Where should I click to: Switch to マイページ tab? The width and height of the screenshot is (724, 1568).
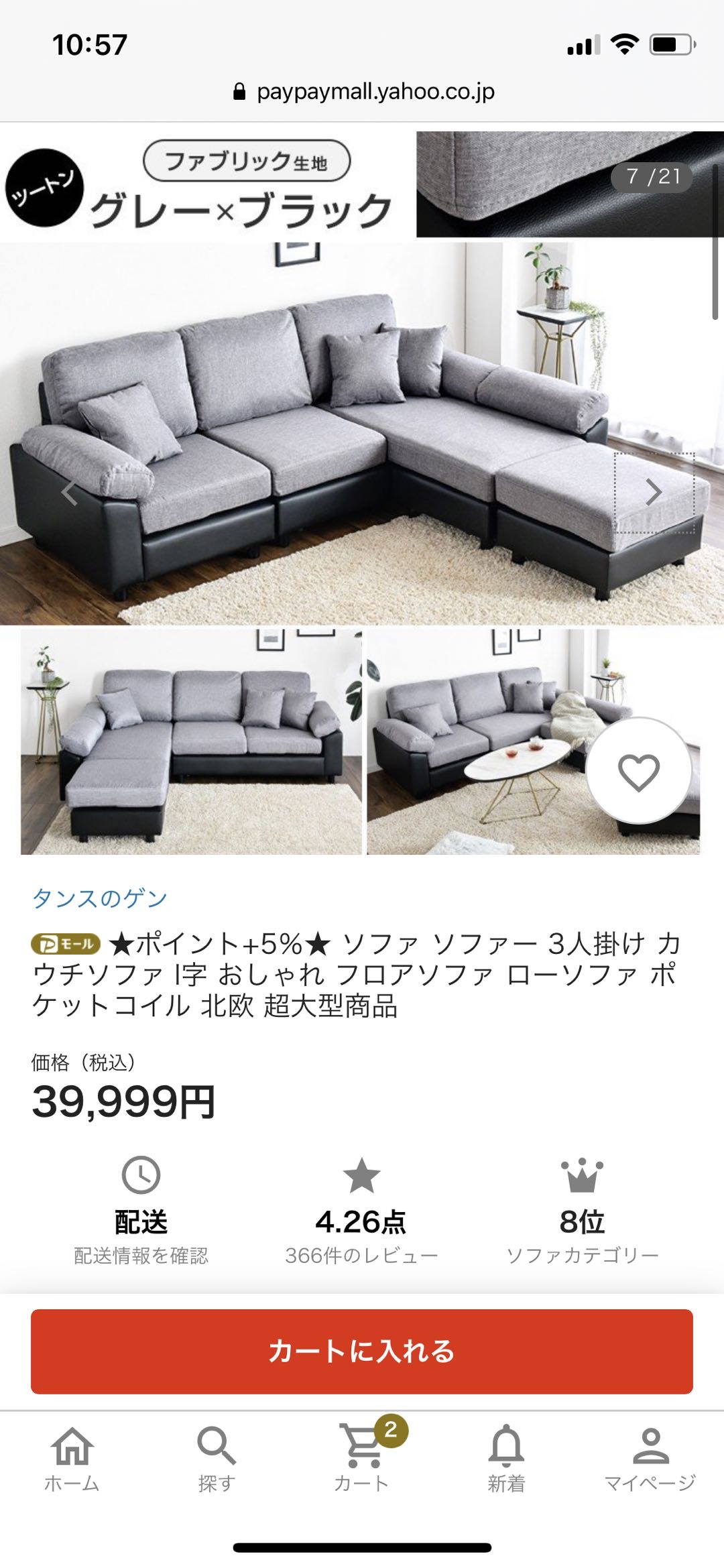pyautogui.click(x=650, y=1459)
